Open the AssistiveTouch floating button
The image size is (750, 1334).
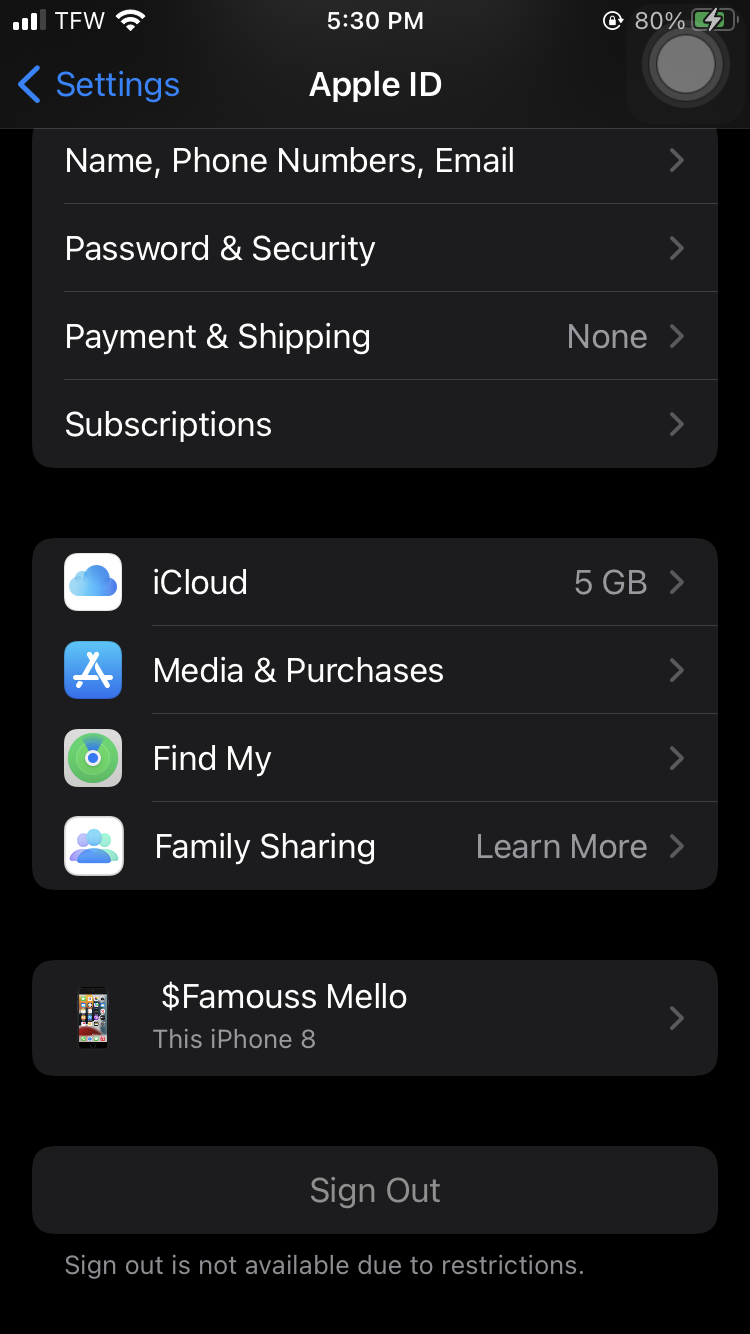pyautogui.click(x=686, y=65)
